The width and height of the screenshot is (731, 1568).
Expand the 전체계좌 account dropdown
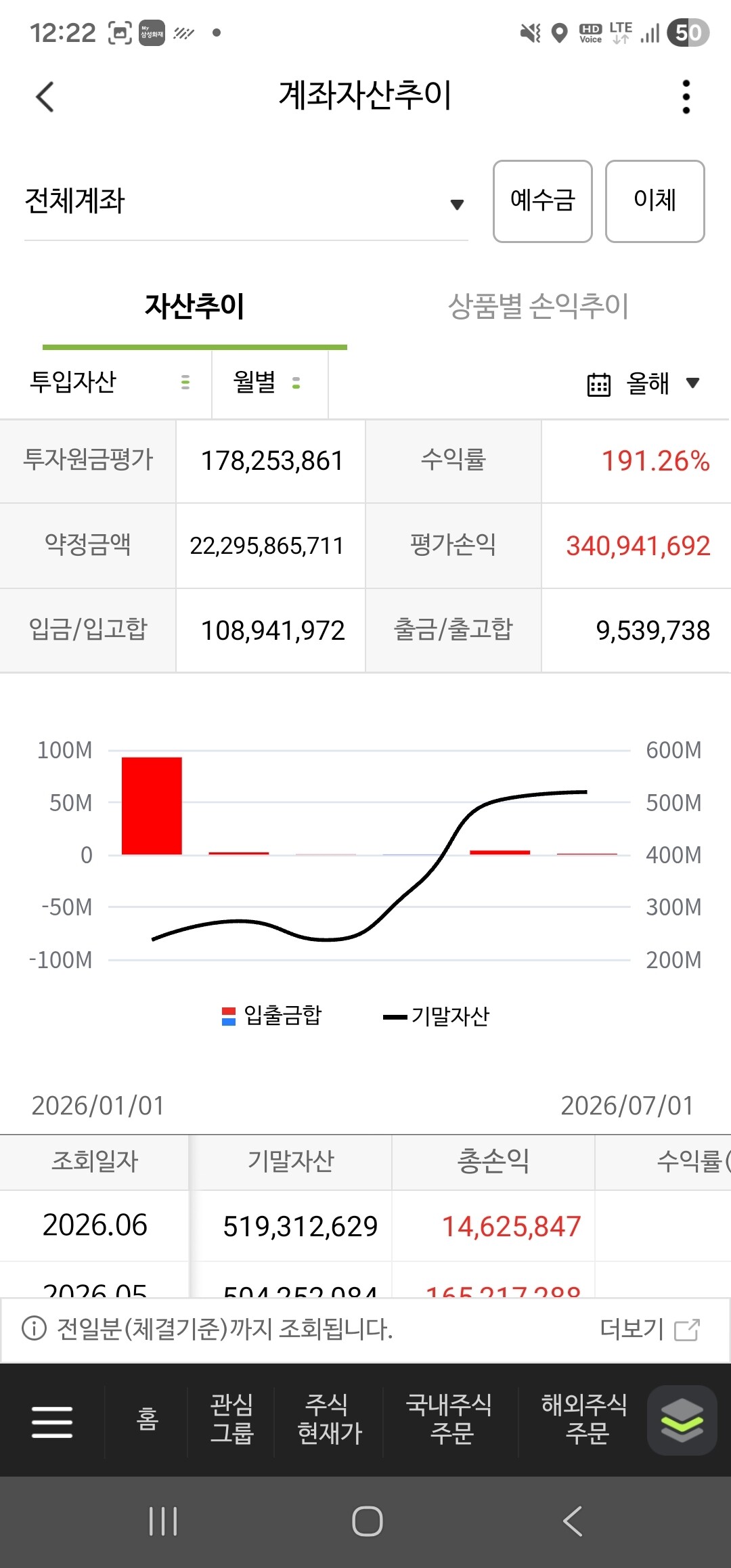click(246, 201)
